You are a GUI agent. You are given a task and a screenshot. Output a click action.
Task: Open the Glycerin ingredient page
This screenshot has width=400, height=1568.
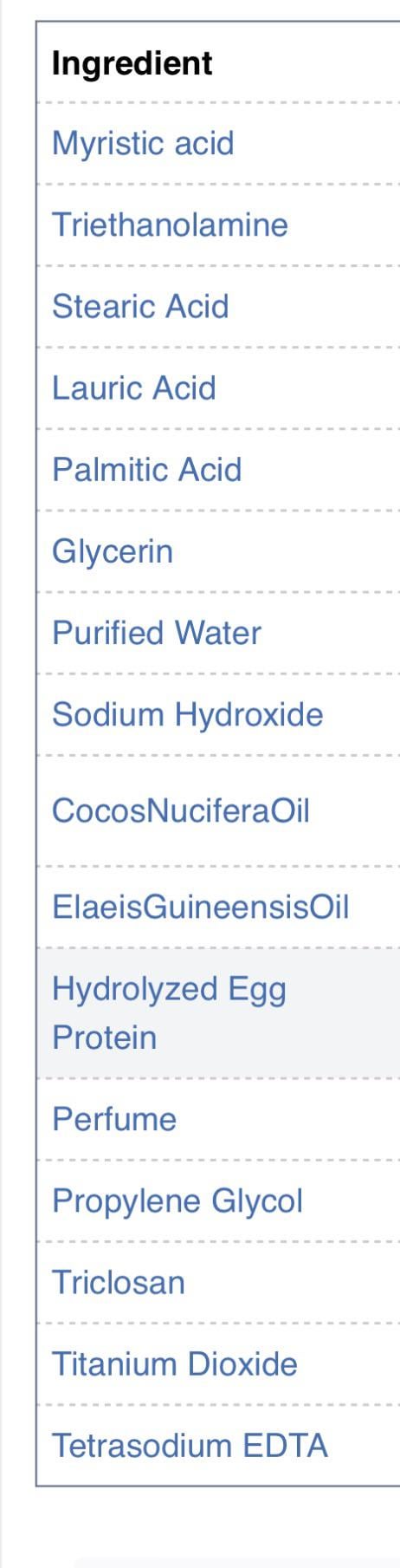[113, 552]
